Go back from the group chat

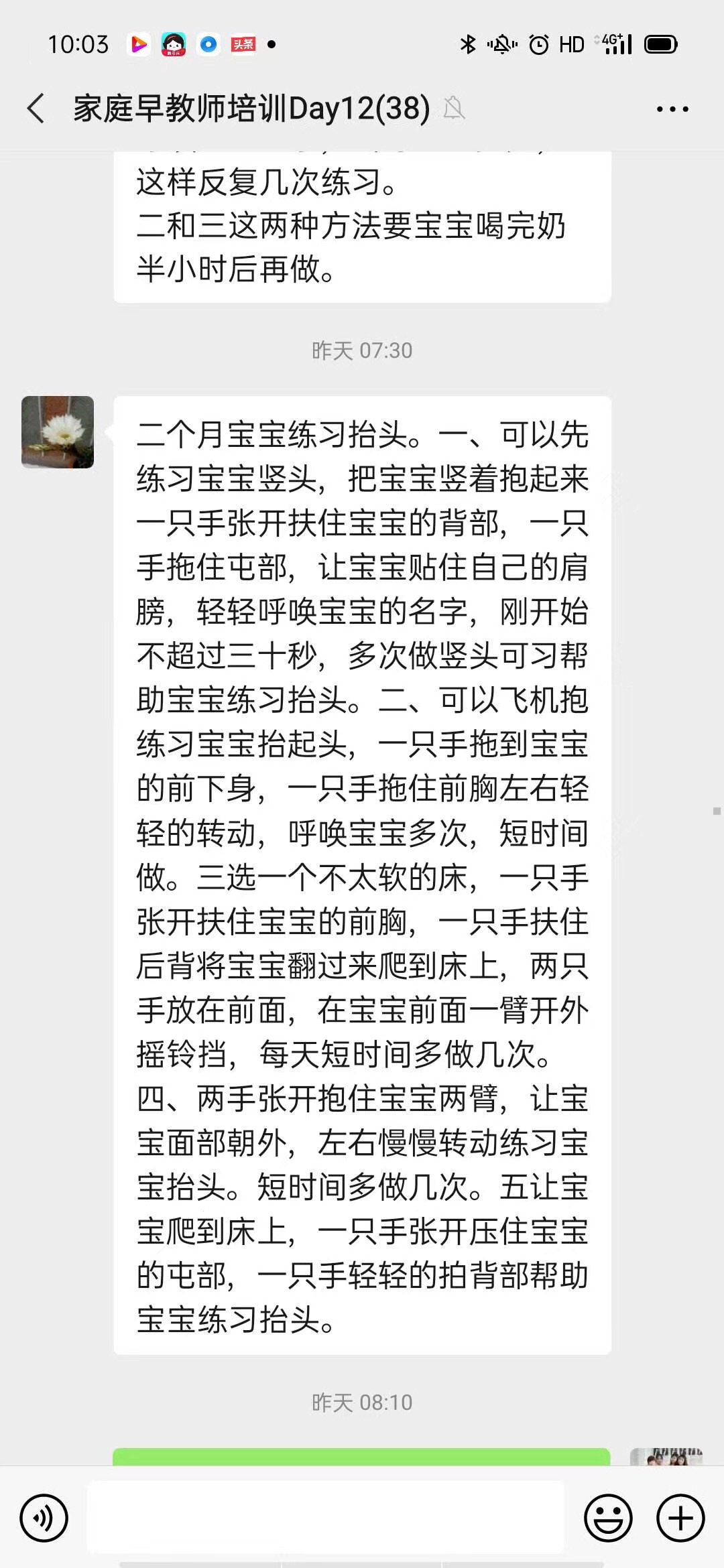tap(37, 109)
